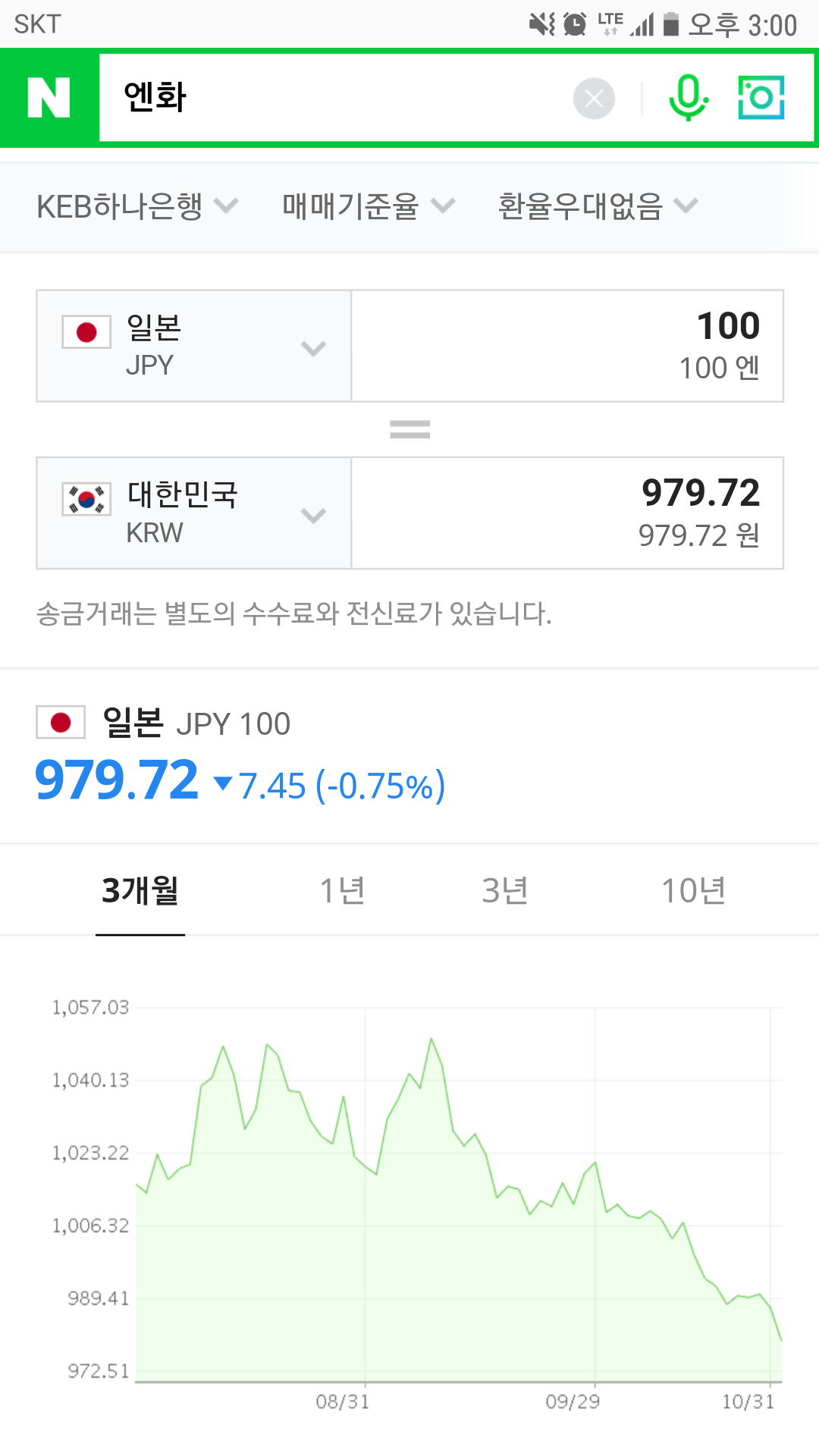This screenshot has width=819, height=1456.
Task: Open the camera search icon
Action: (761, 98)
